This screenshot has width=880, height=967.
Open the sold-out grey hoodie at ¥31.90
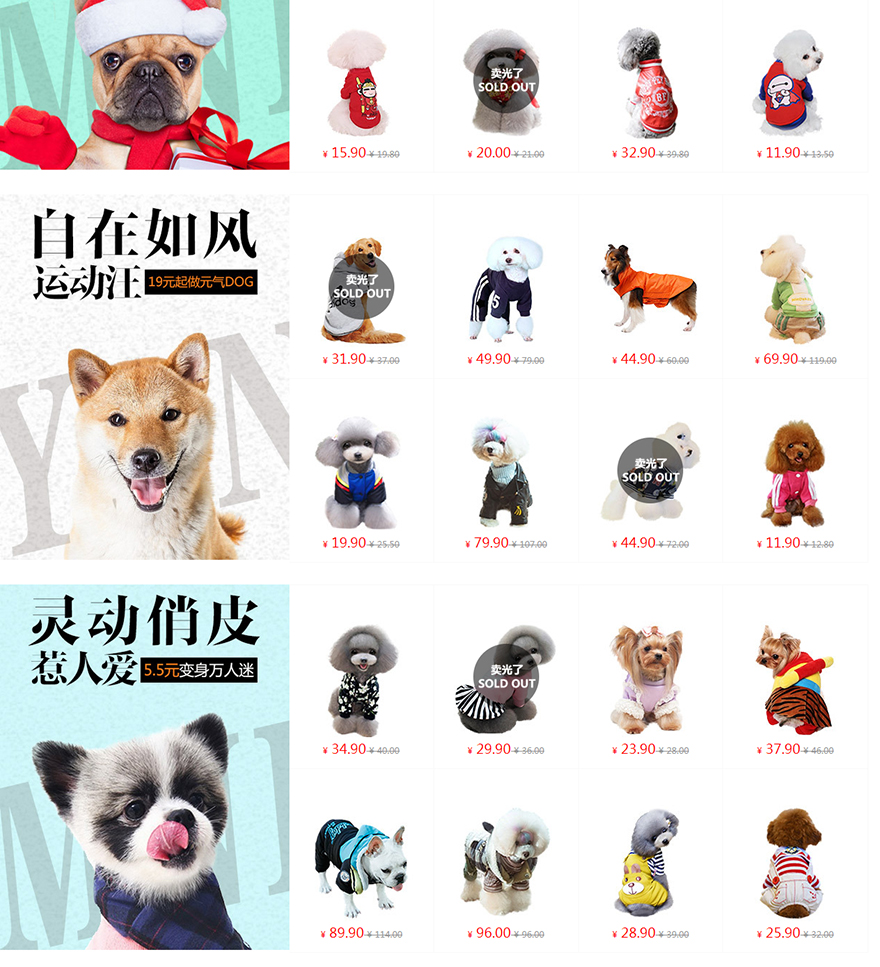pyautogui.click(x=361, y=290)
